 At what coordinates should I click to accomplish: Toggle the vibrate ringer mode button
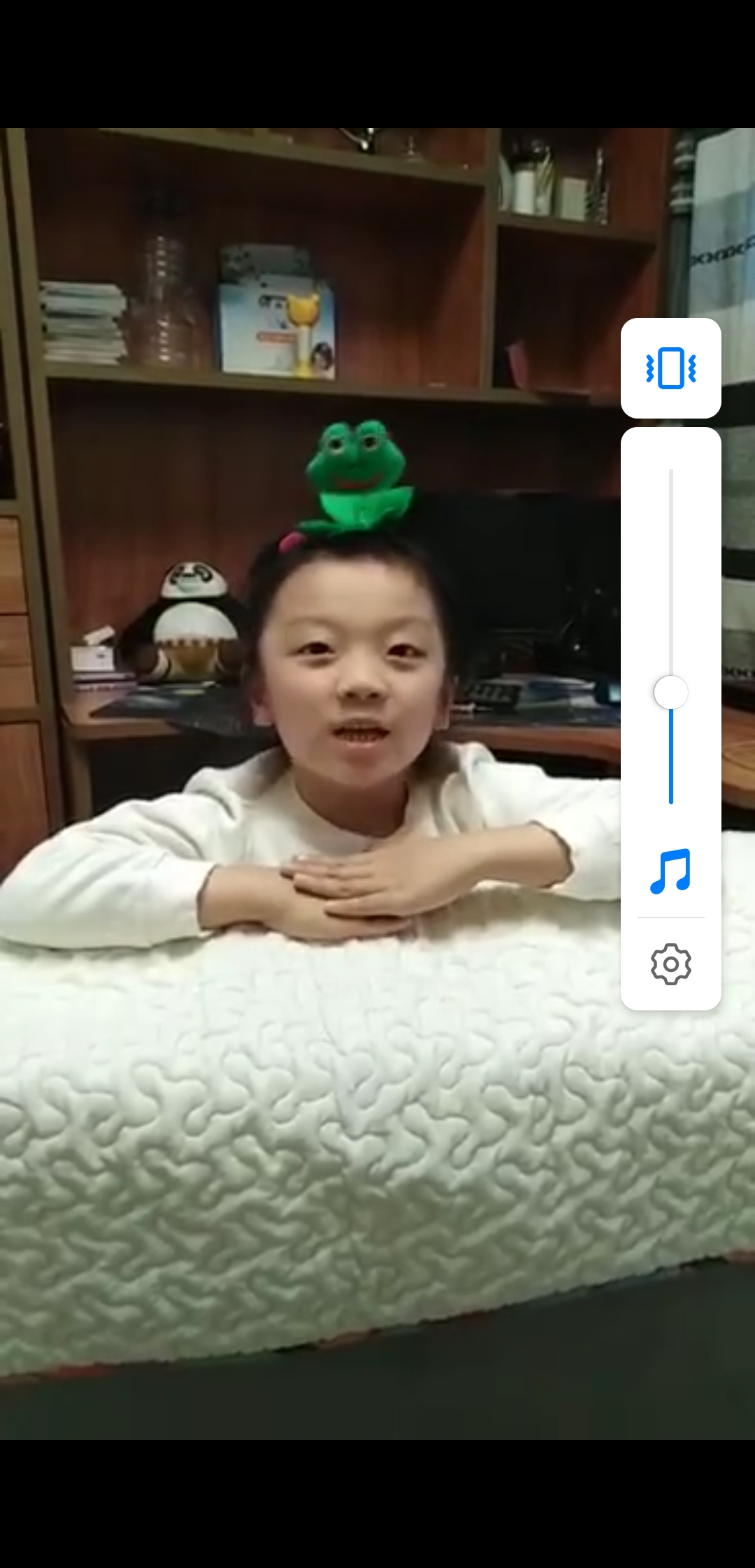[x=670, y=368]
